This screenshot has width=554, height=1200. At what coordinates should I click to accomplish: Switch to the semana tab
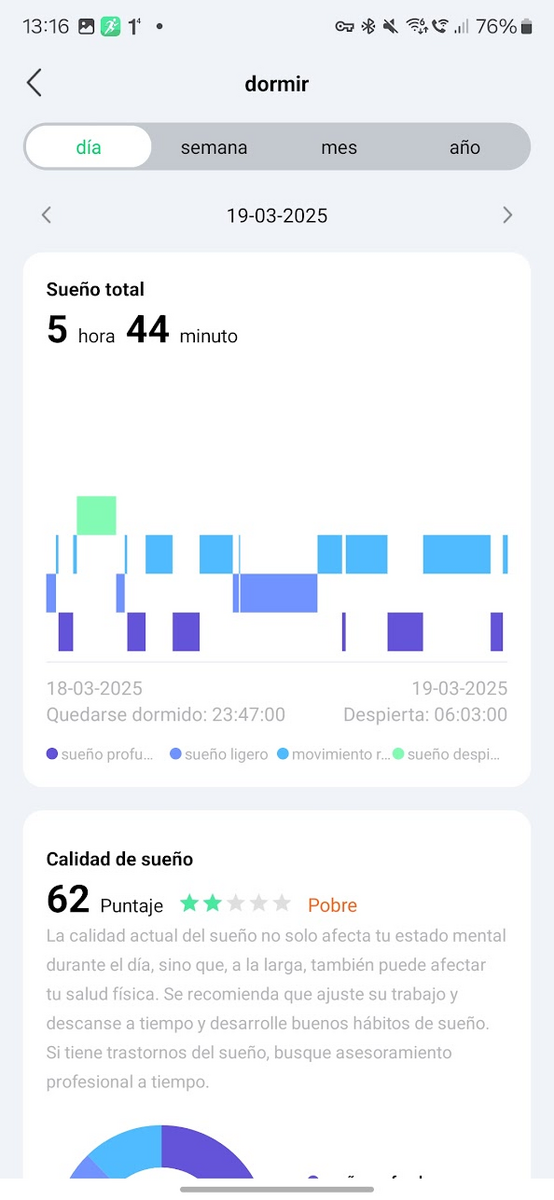click(214, 147)
